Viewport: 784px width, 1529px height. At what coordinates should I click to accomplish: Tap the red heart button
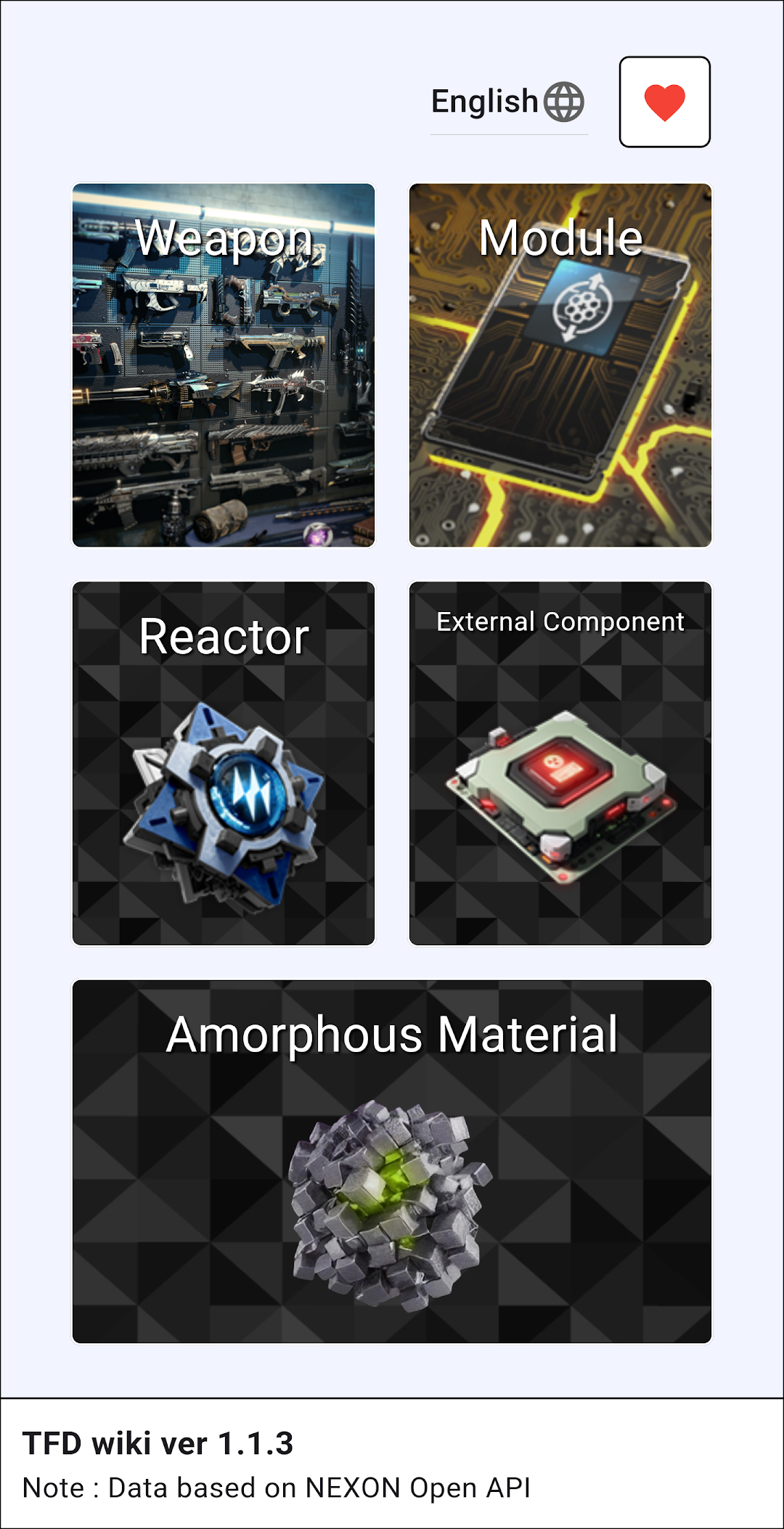664,102
